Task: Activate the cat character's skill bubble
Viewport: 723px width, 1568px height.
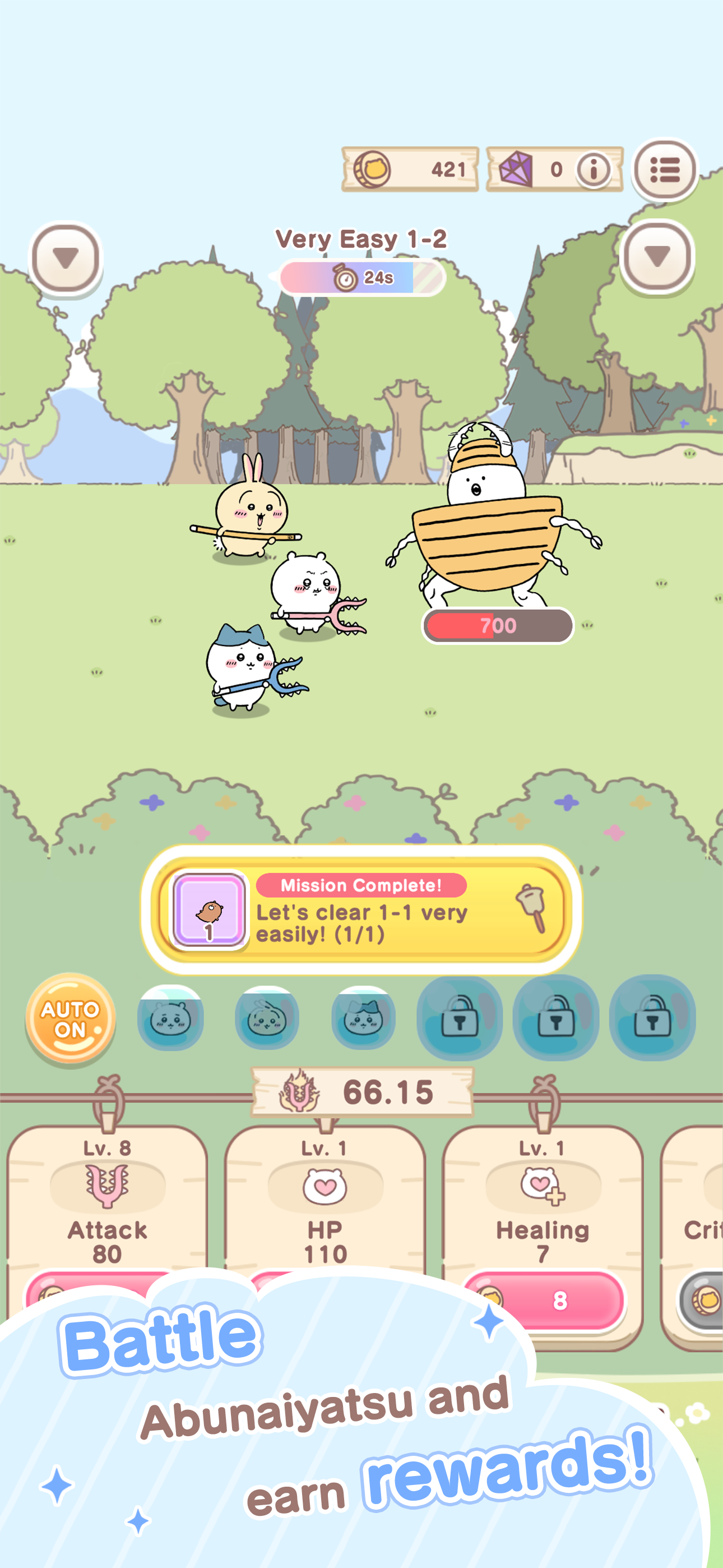Action: (x=363, y=1018)
